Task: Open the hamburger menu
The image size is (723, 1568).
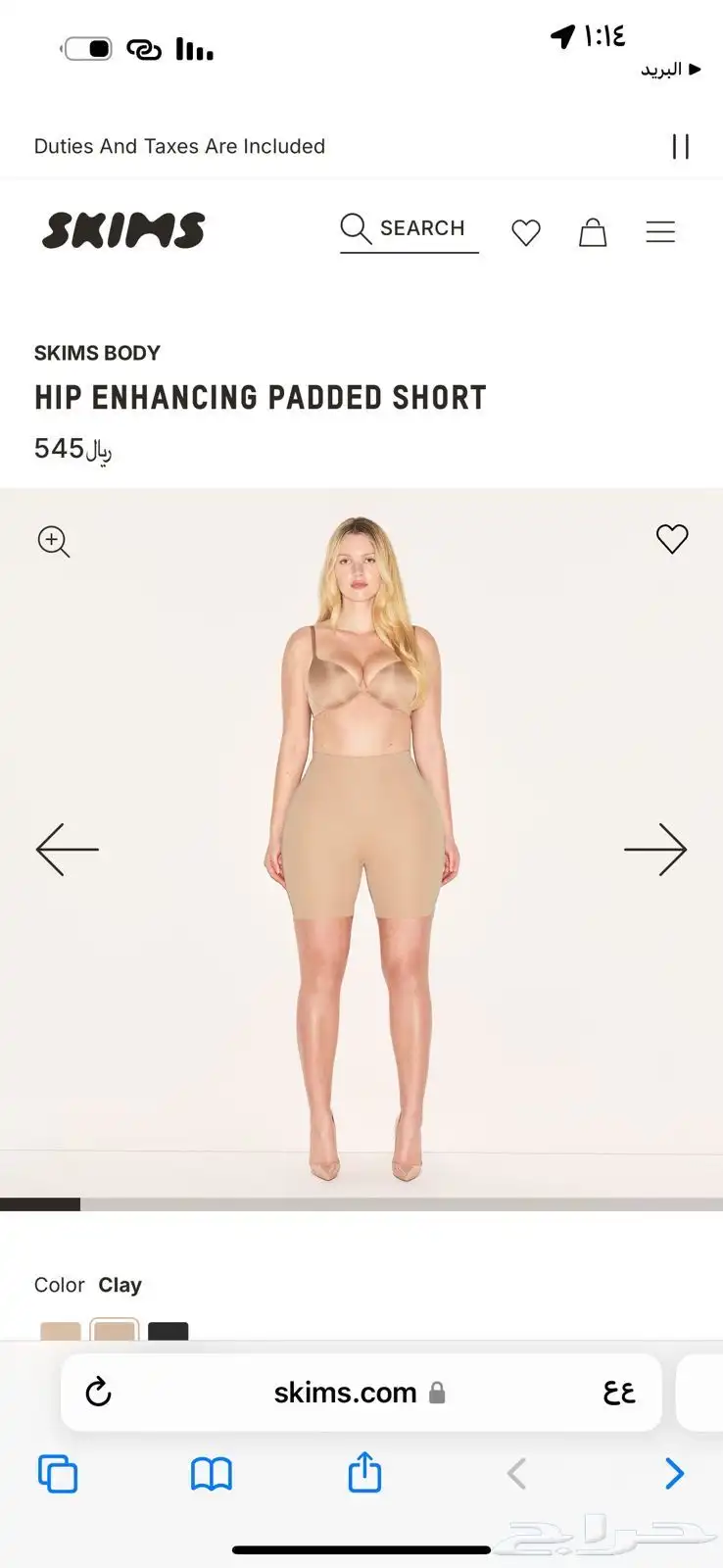Action: tap(660, 232)
